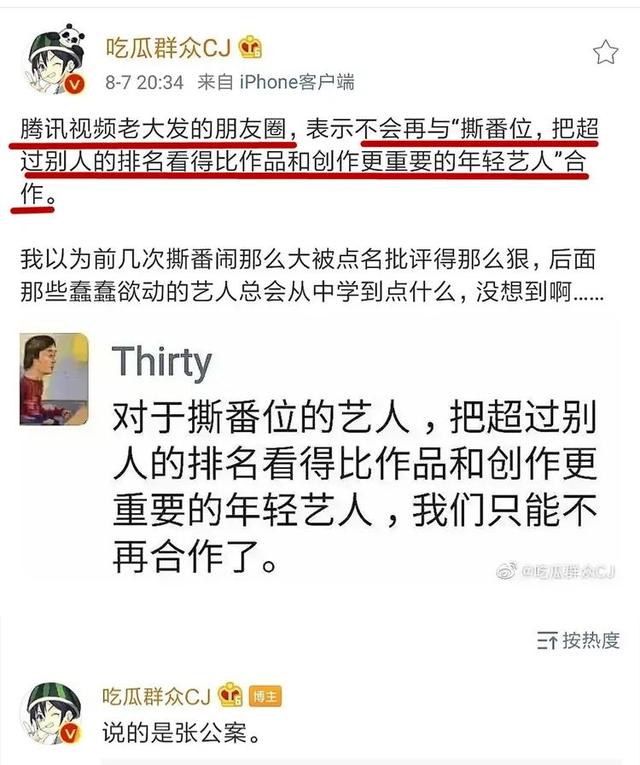Open the post author's avatar next to 8-7 20:34

coord(56,62)
